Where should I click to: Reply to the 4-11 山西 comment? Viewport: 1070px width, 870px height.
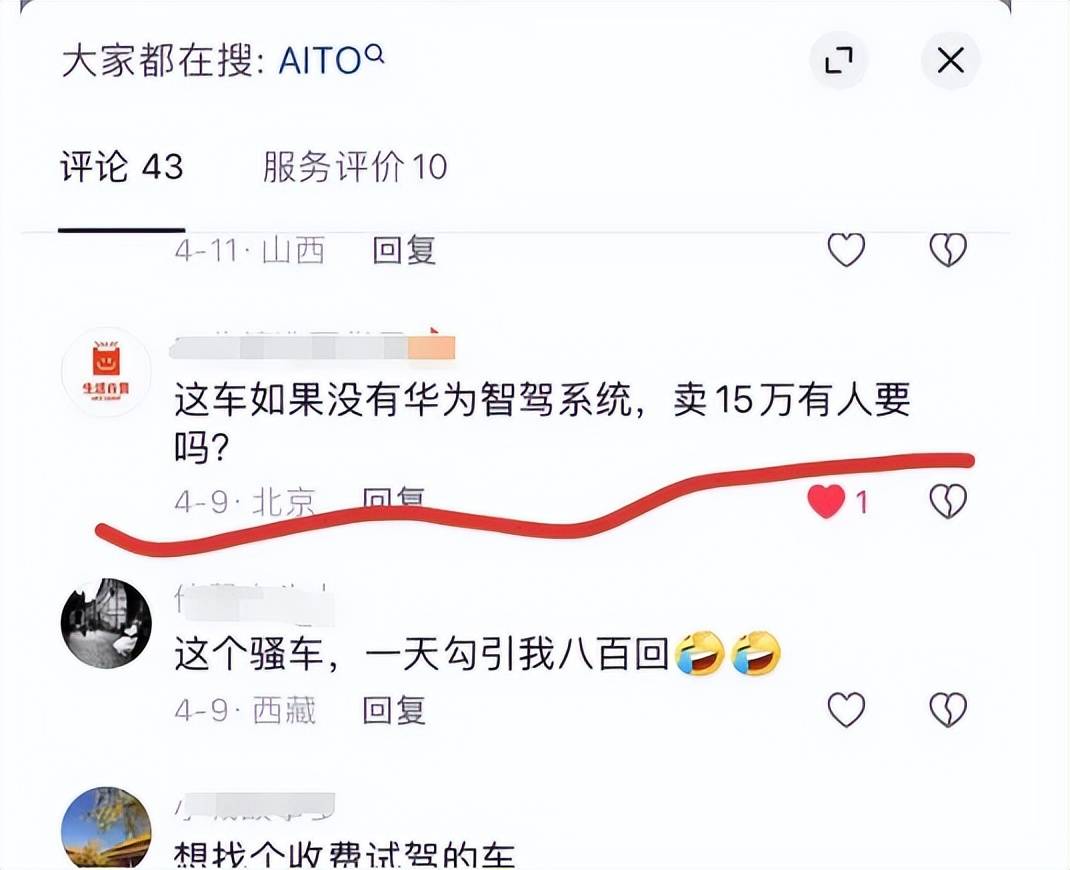pos(404,250)
